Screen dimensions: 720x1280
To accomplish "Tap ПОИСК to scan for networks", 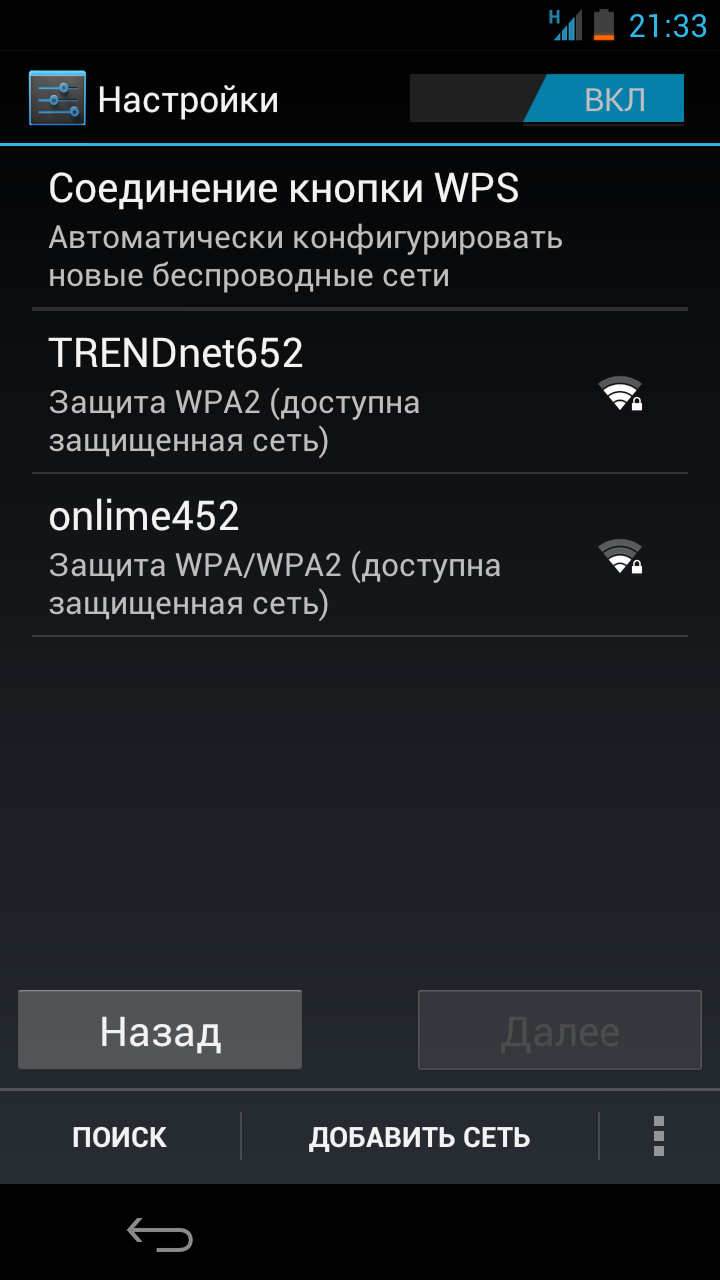I will point(120,1137).
